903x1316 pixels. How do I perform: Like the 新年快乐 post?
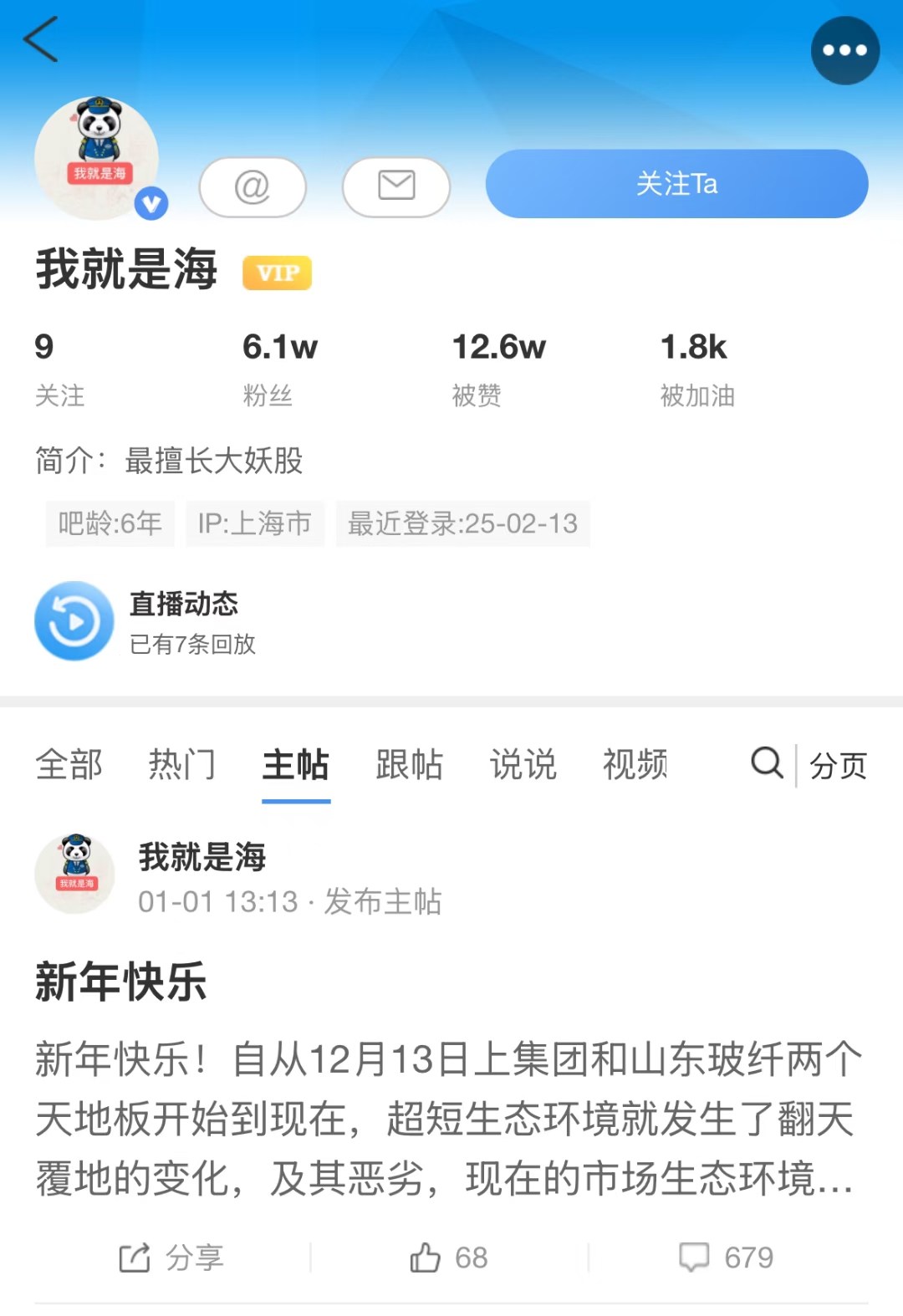[449, 1257]
